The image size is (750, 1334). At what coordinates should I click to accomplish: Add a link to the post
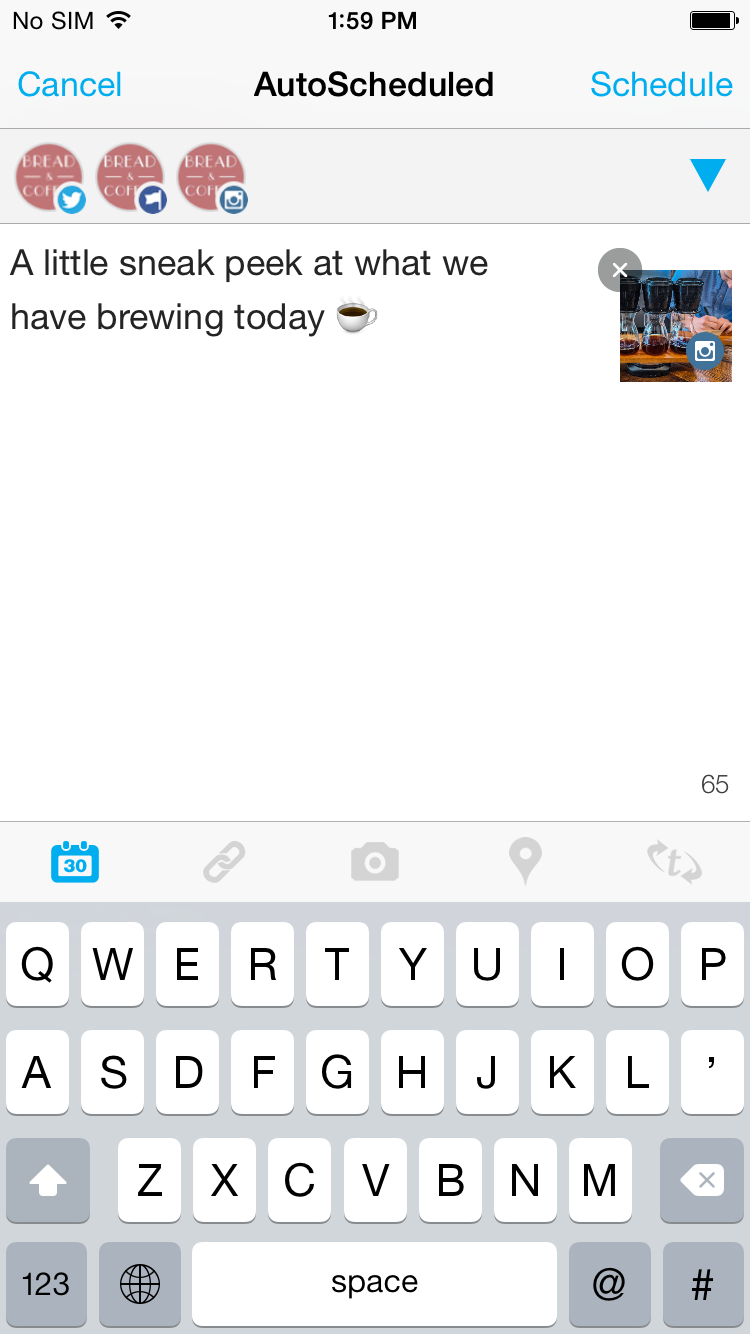(x=224, y=861)
